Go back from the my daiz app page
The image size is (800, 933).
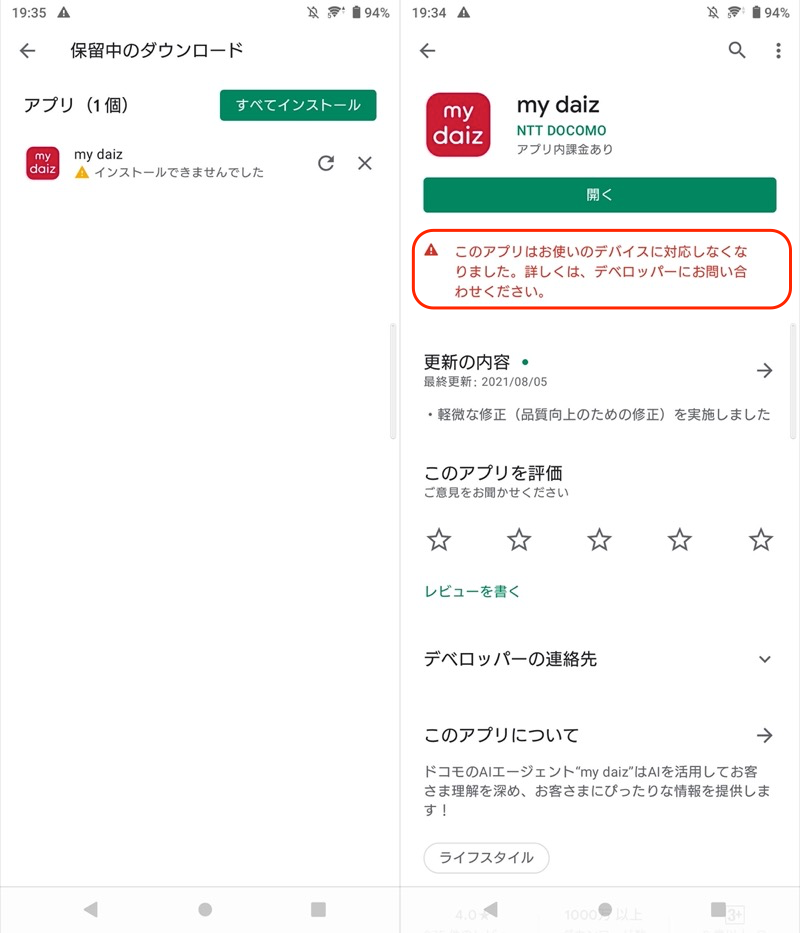tap(428, 51)
